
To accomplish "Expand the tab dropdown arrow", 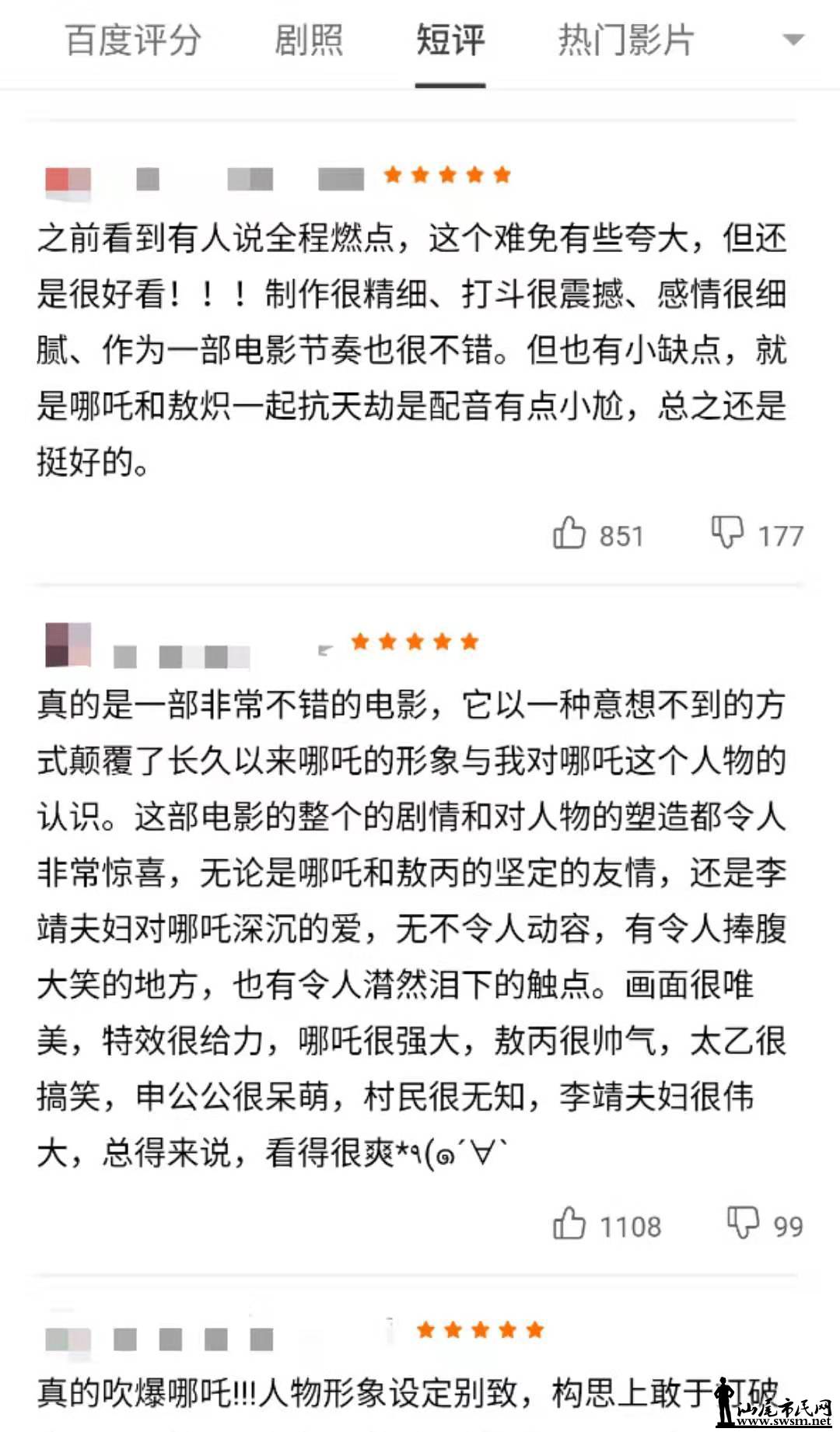I will pyautogui.click(x=793, y=40).
